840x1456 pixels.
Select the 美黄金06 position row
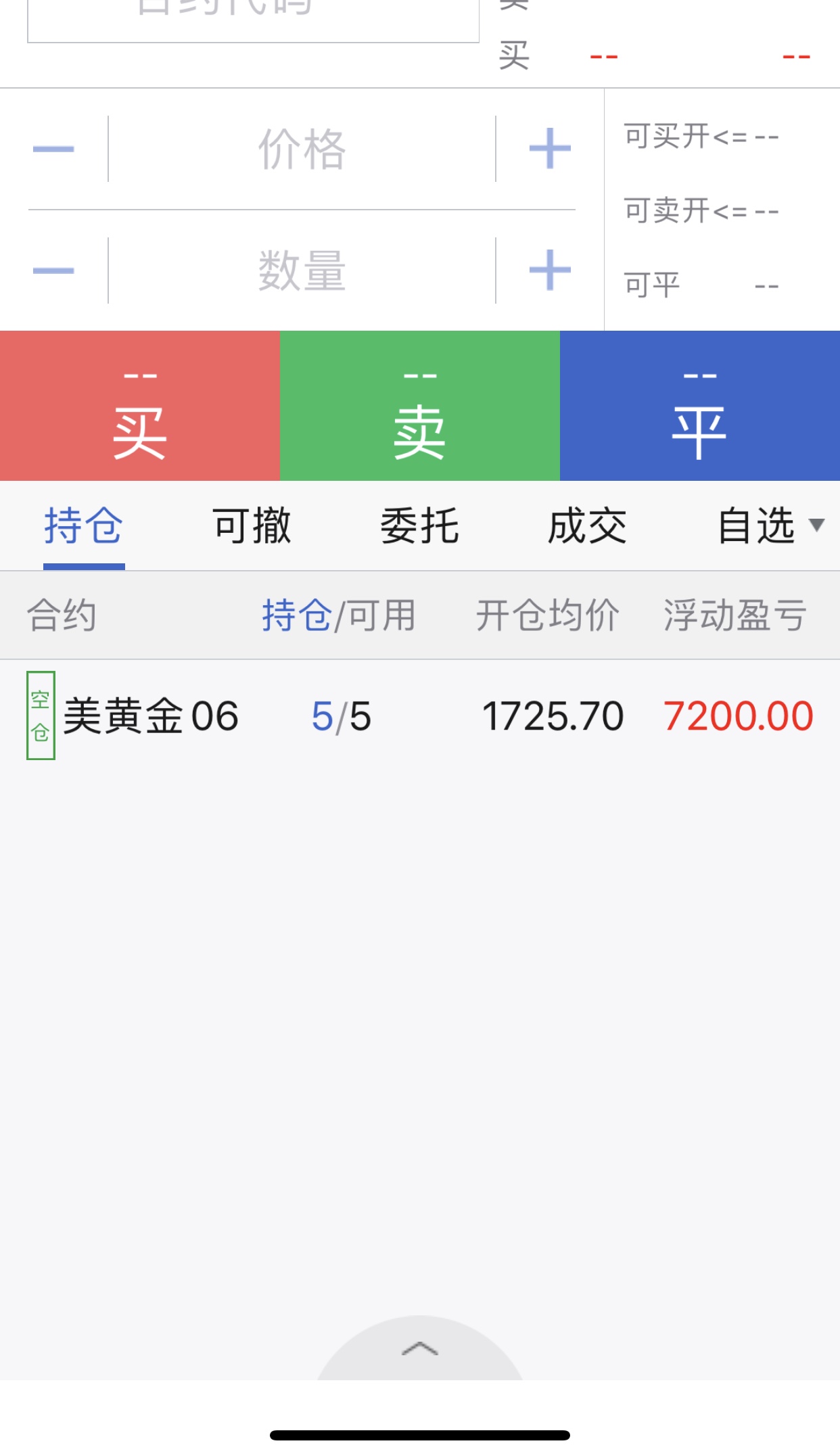(419, 715)
